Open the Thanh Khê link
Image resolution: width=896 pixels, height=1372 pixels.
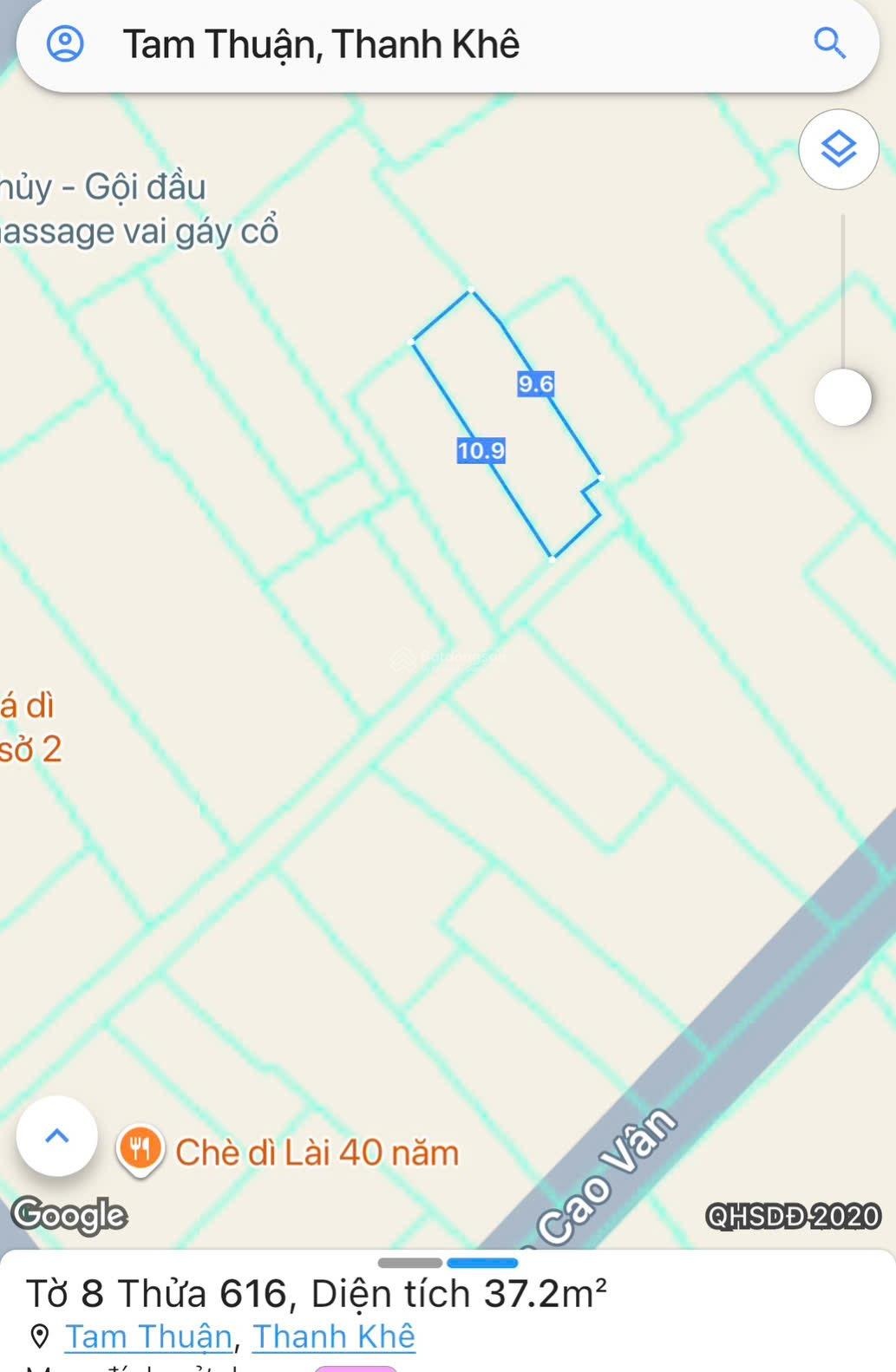[x=334, y=1336]
